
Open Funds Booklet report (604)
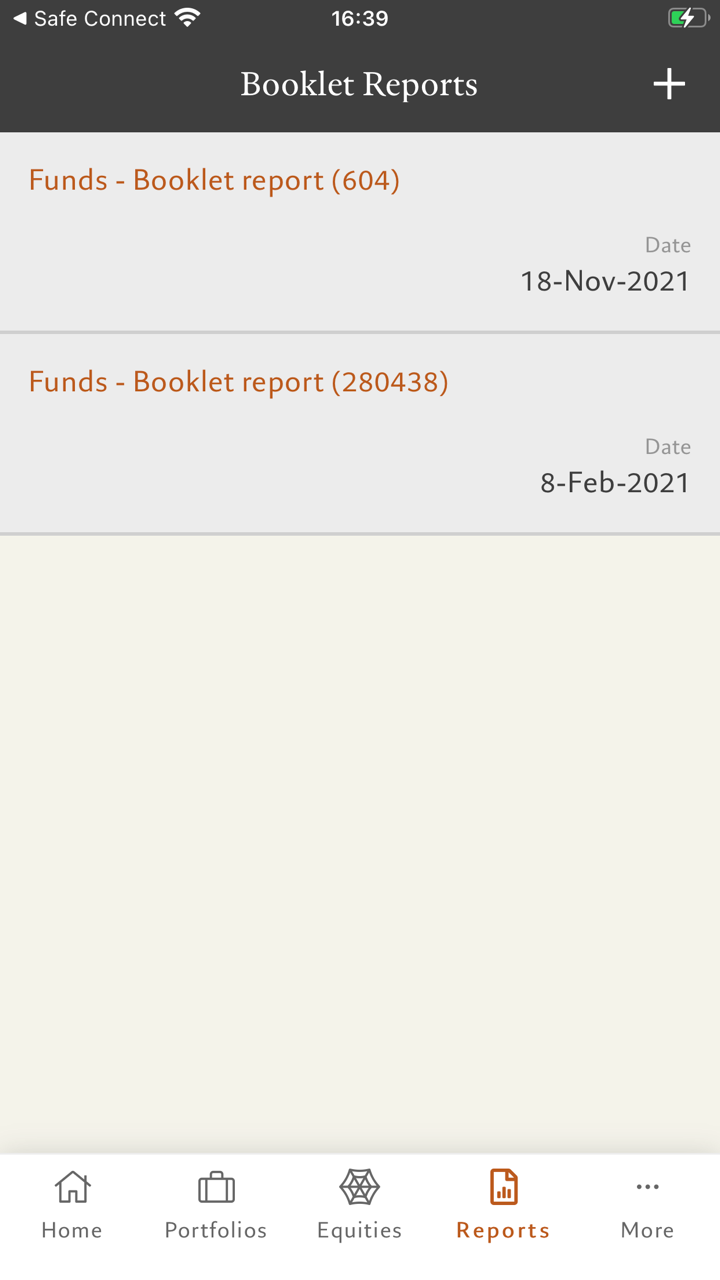[x=214, y=181]
